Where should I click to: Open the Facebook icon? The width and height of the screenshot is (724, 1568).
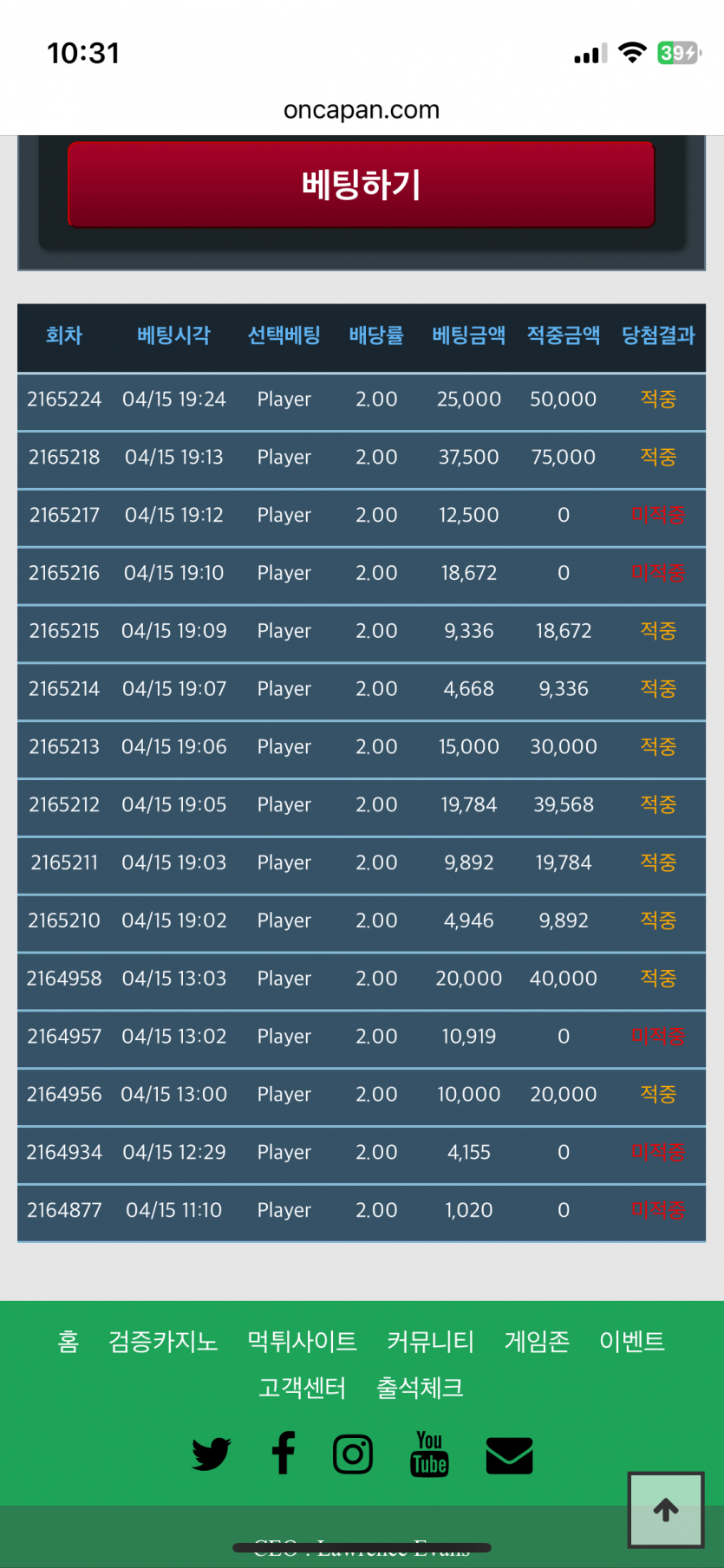click(284, 1453)
